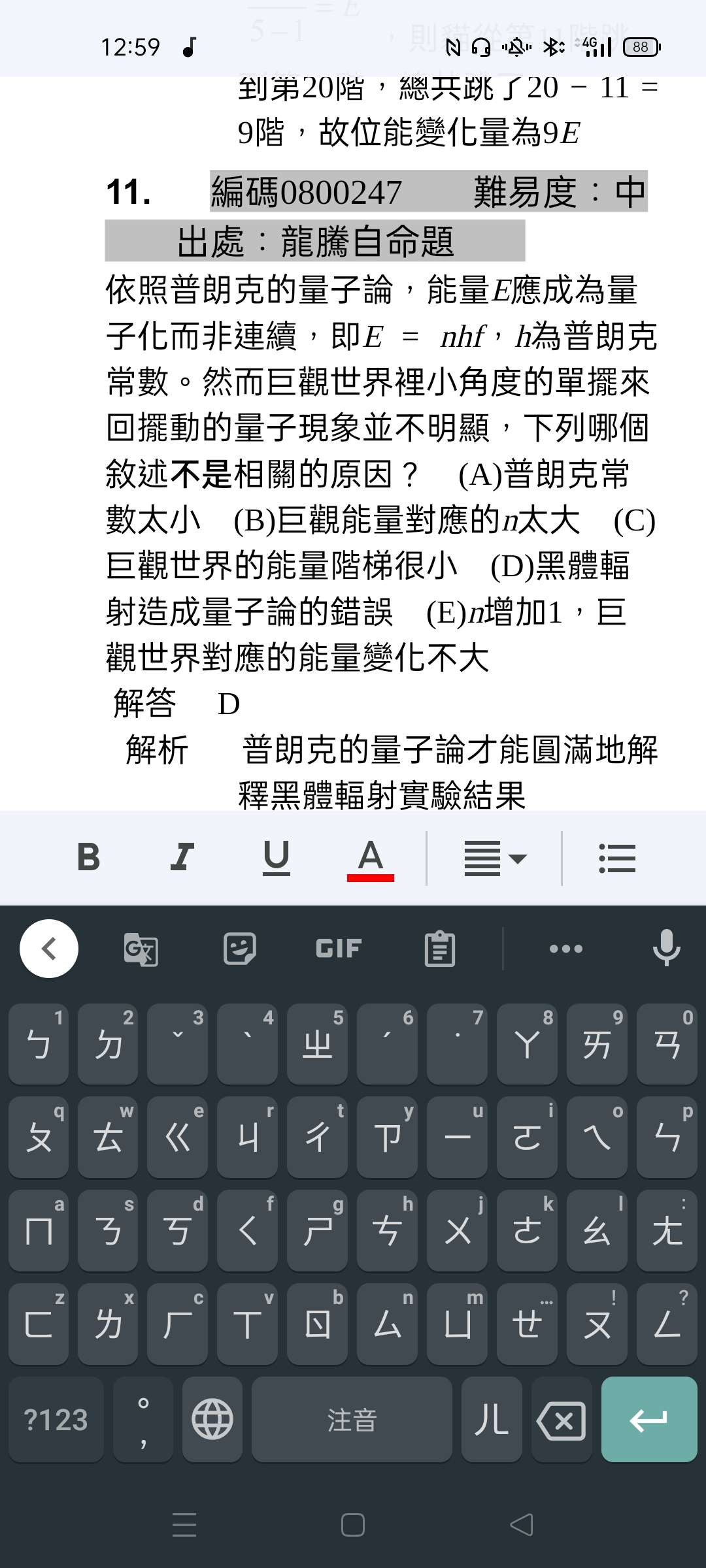
Task: Open the sticker picker on keyboard
Action: [x=240, y=949]
